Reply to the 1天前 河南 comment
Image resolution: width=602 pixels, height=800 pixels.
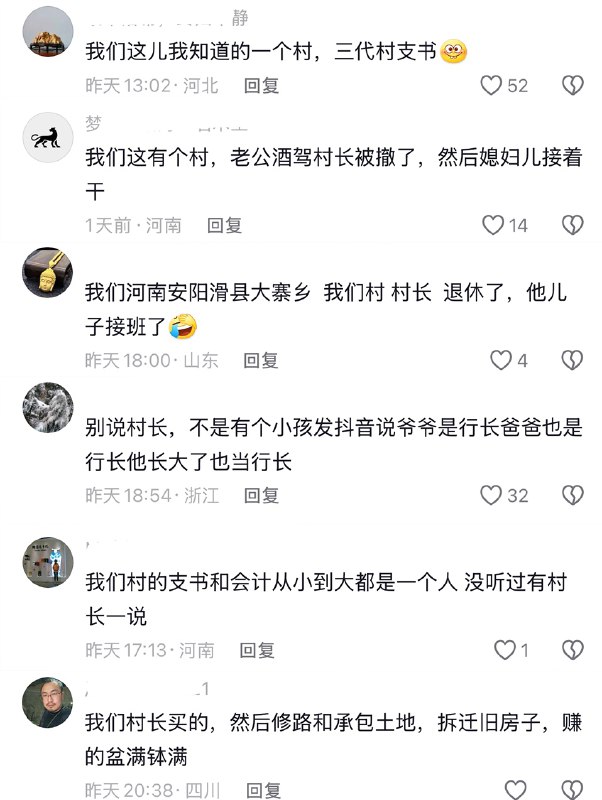click(x=224, y=226)
